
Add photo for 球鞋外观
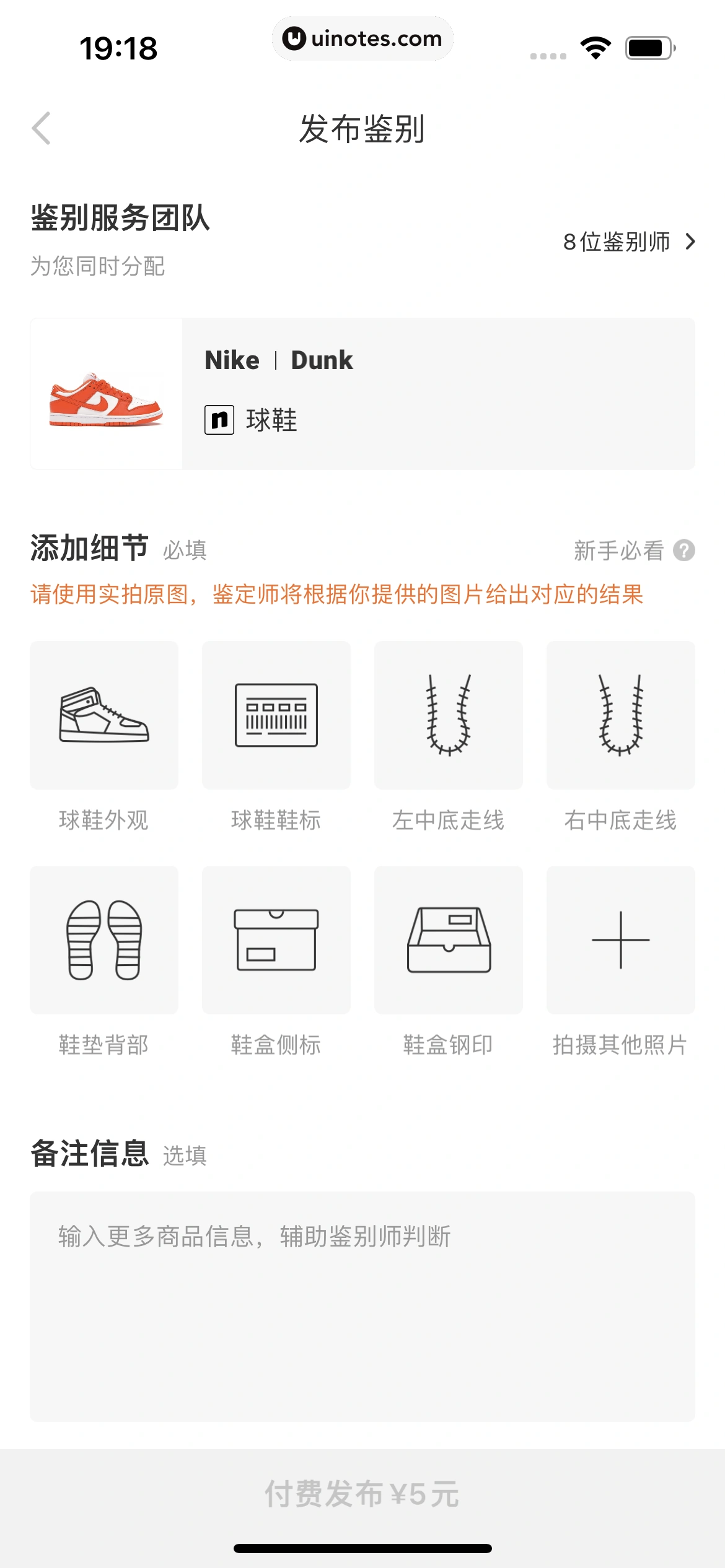coord(104,715)
